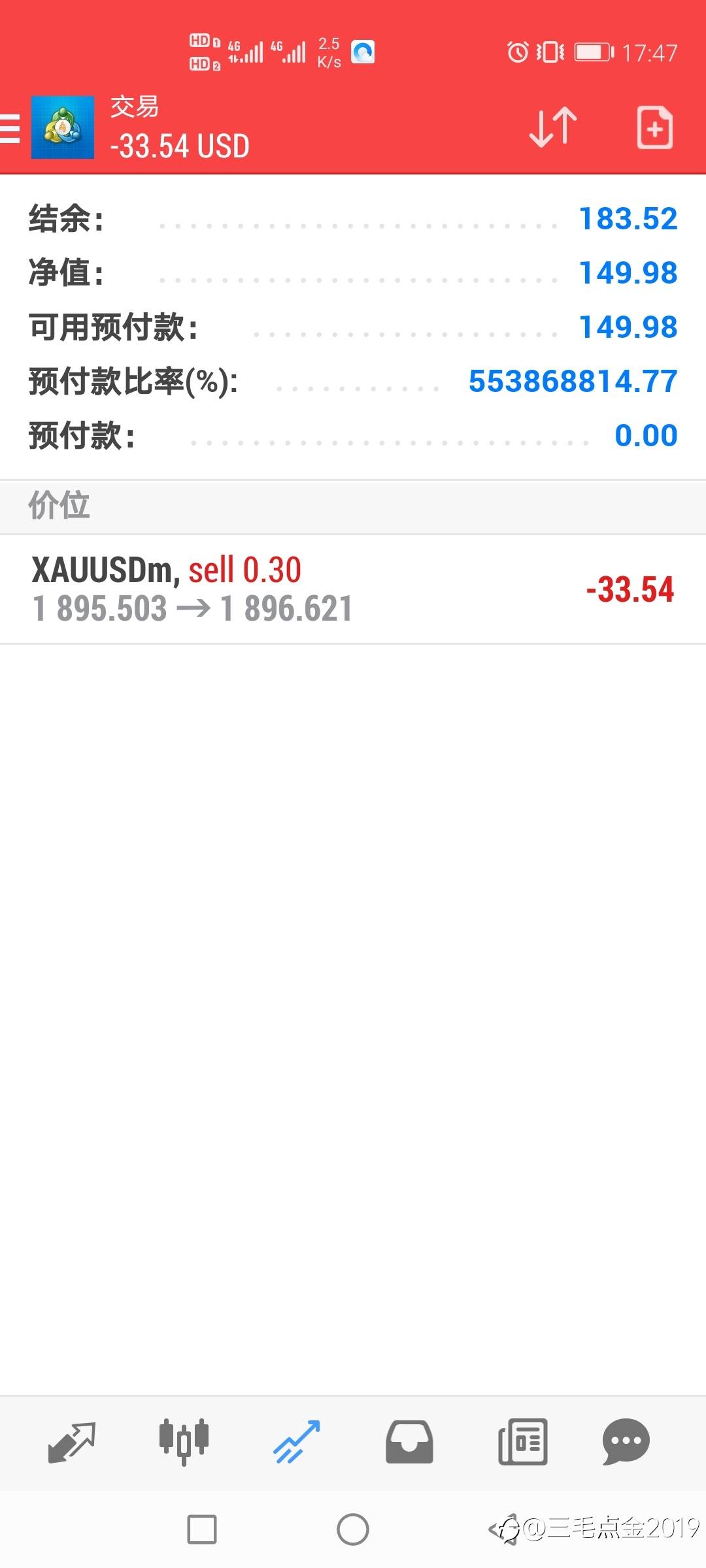Open the recent apps view
This screenshot has width=706, height=1568.
click(x=202, y=1529)
